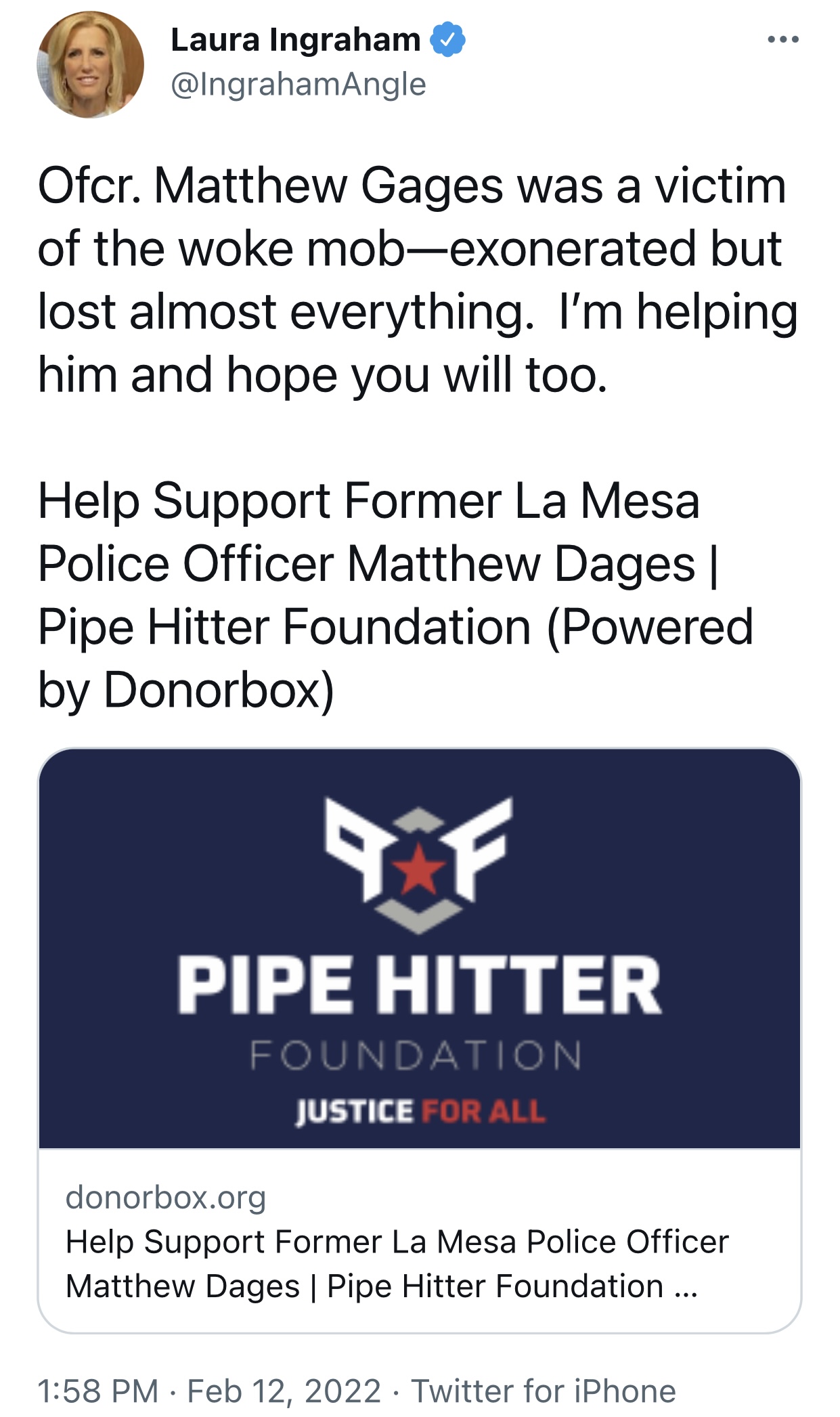
Task: Open the tweet's three-dot overflow menu
Action: [x=783, y=40]
